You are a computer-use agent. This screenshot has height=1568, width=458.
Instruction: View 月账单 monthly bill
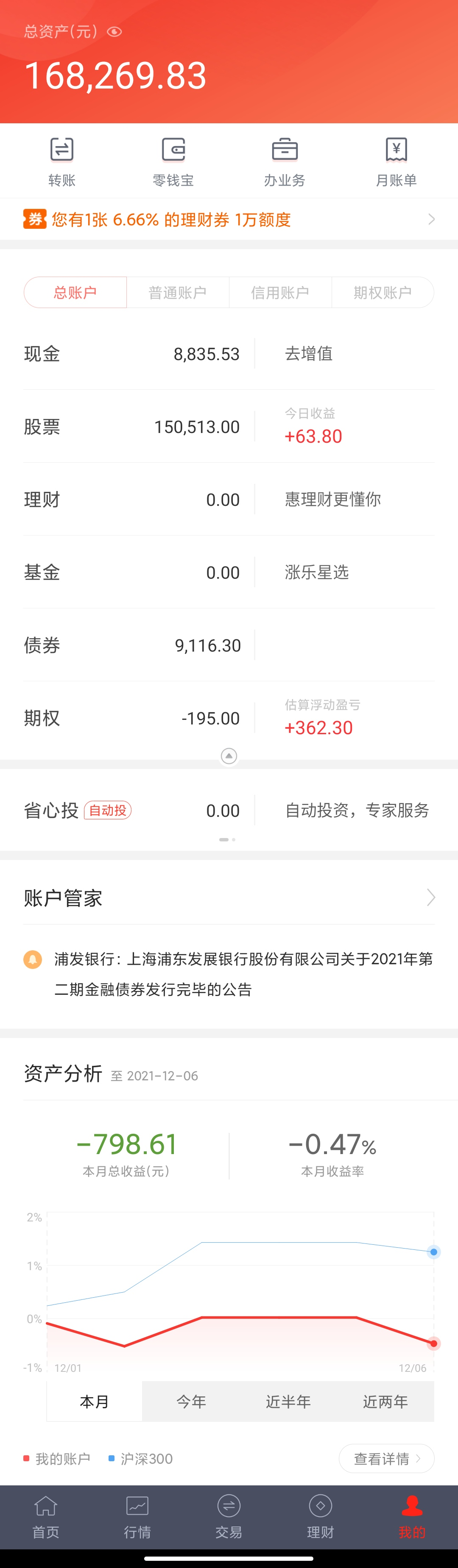(396, 161)
